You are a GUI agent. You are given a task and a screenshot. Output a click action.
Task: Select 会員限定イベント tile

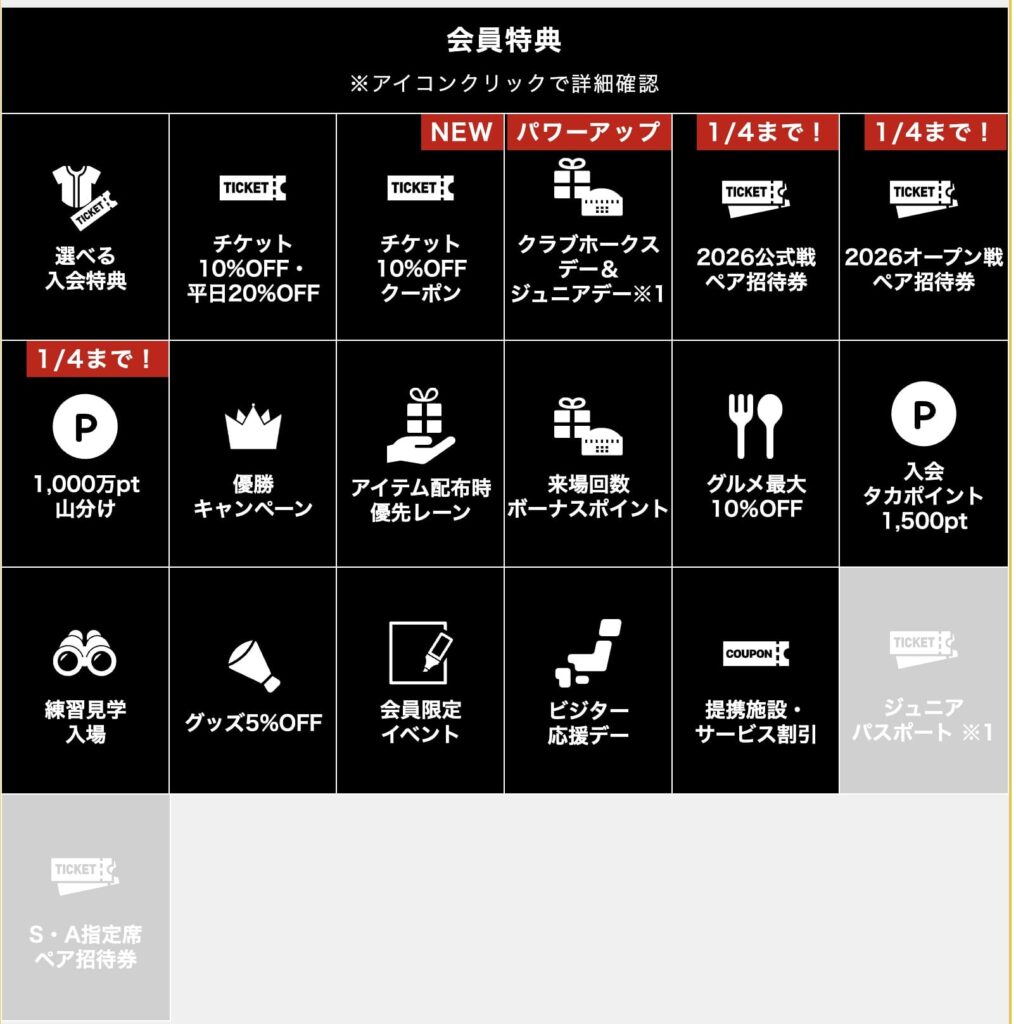[x=420, y=681]
